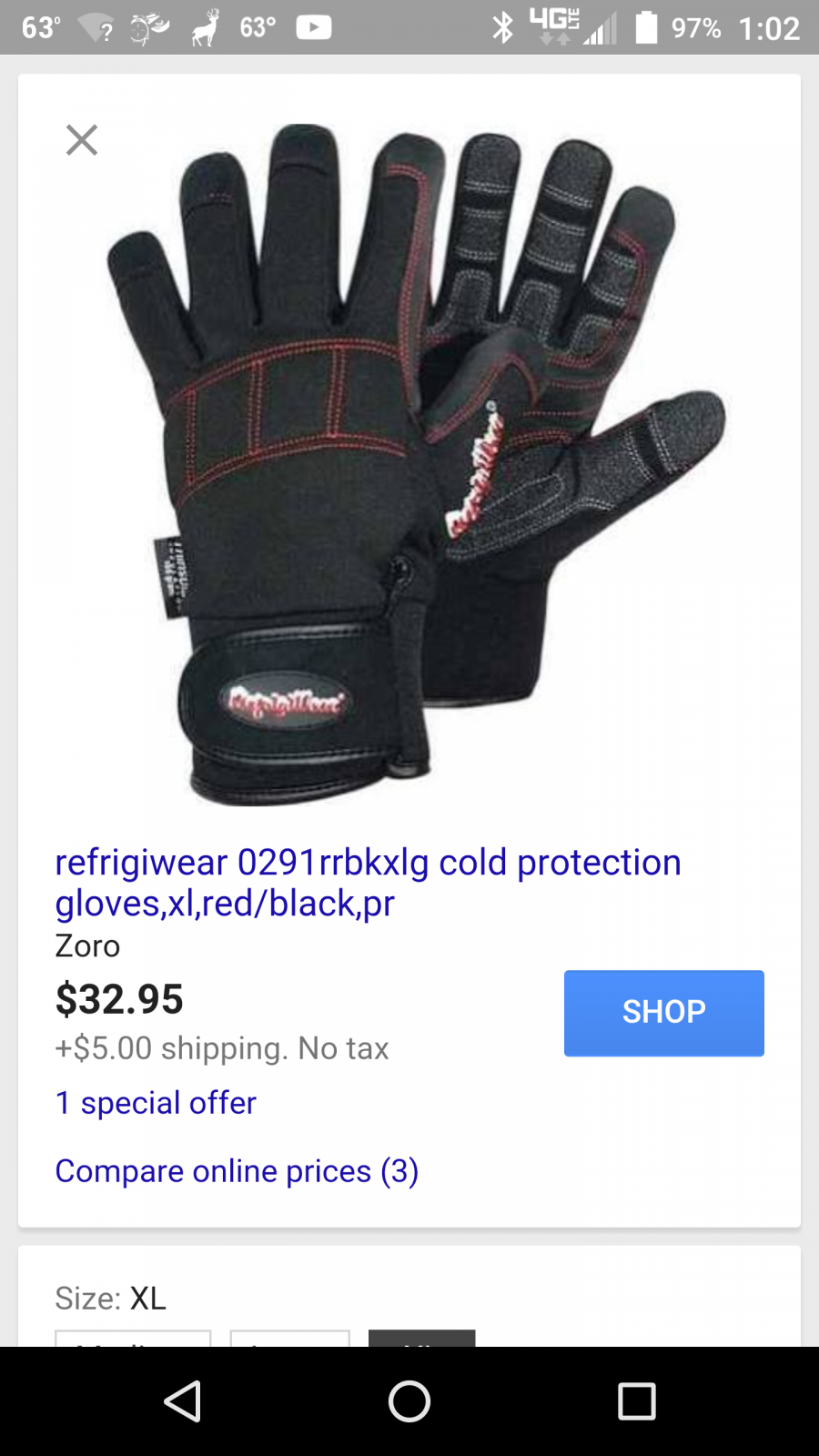
Task: Close the product detail card
Action: pos(82,140)
